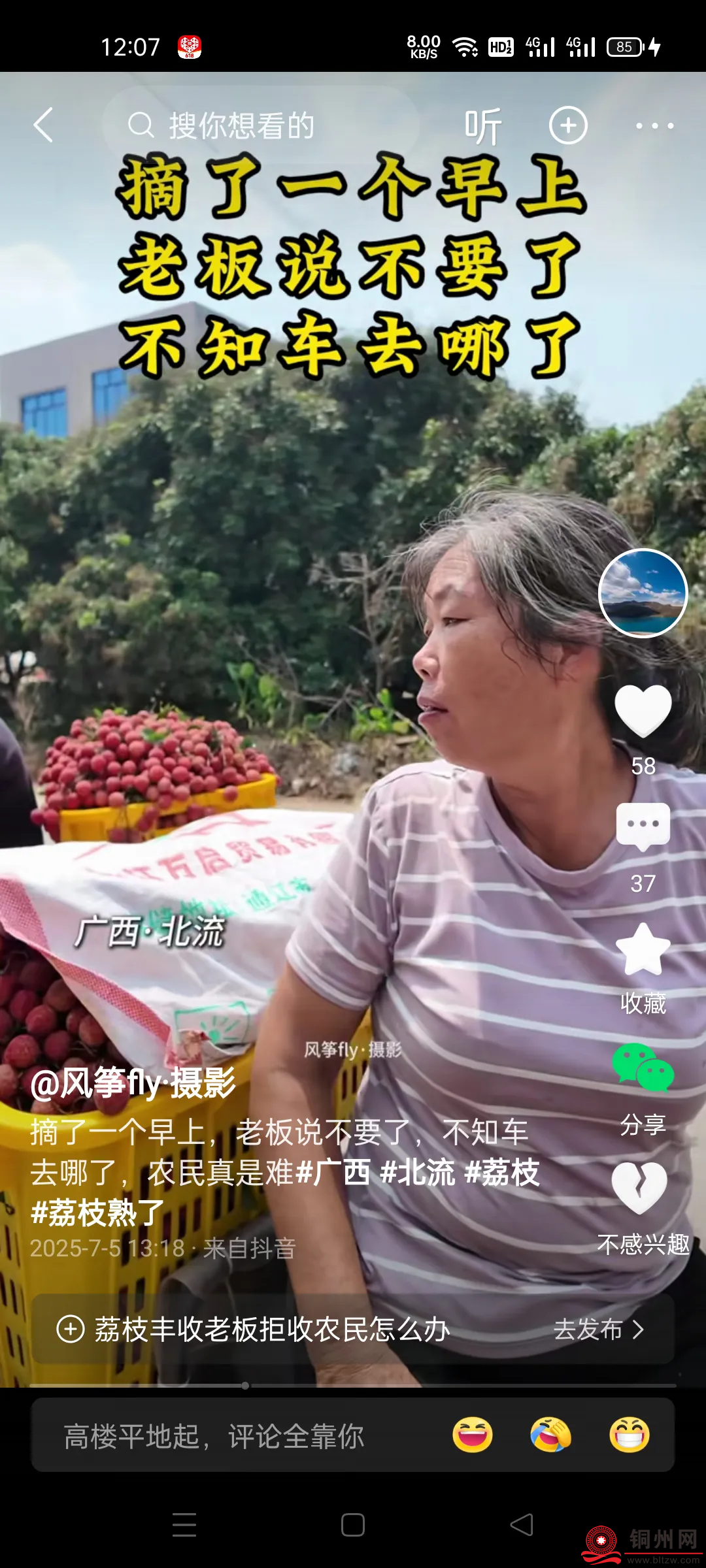
Task: Insert the crying-laughing emoji quick reaction
Action: click(x=550, y=1435)
